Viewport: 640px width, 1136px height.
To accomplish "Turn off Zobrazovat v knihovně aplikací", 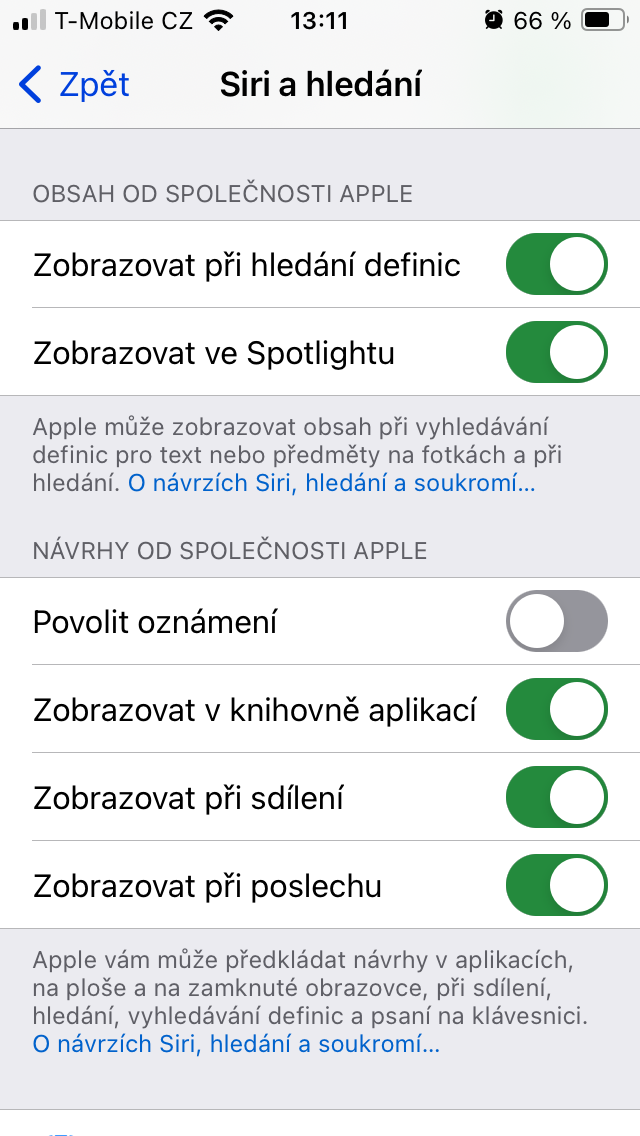I will pyautogui.click(x=556, y=710).
